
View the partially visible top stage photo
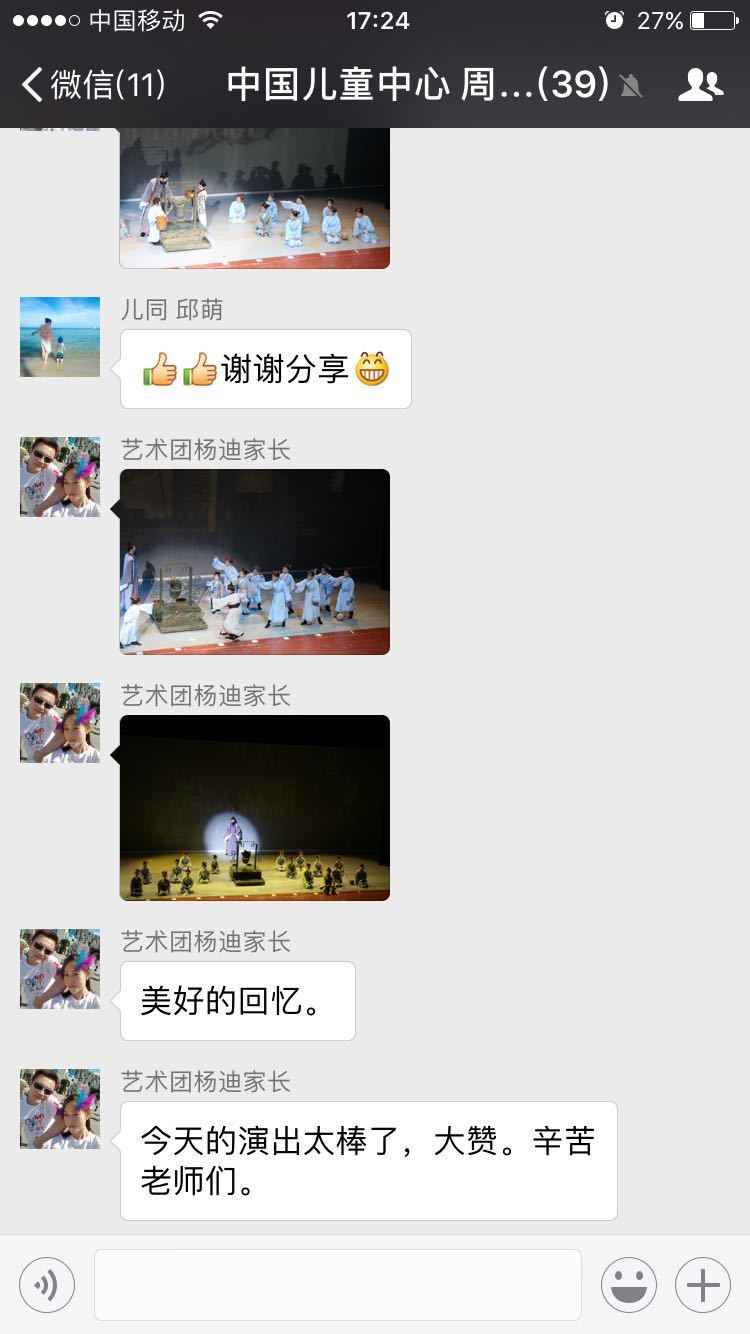point(255,198)
